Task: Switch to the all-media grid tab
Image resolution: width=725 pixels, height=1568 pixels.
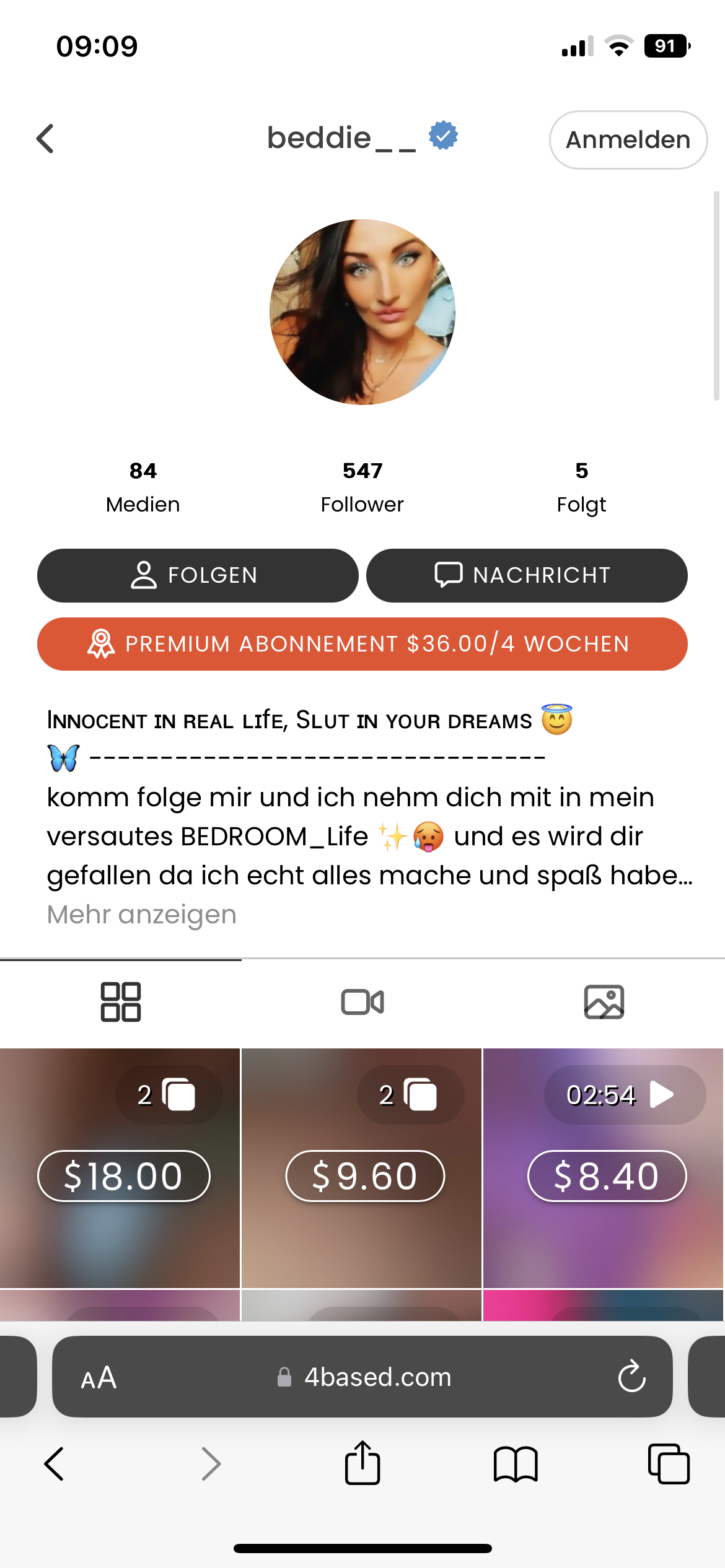Action: point(121,1002)
